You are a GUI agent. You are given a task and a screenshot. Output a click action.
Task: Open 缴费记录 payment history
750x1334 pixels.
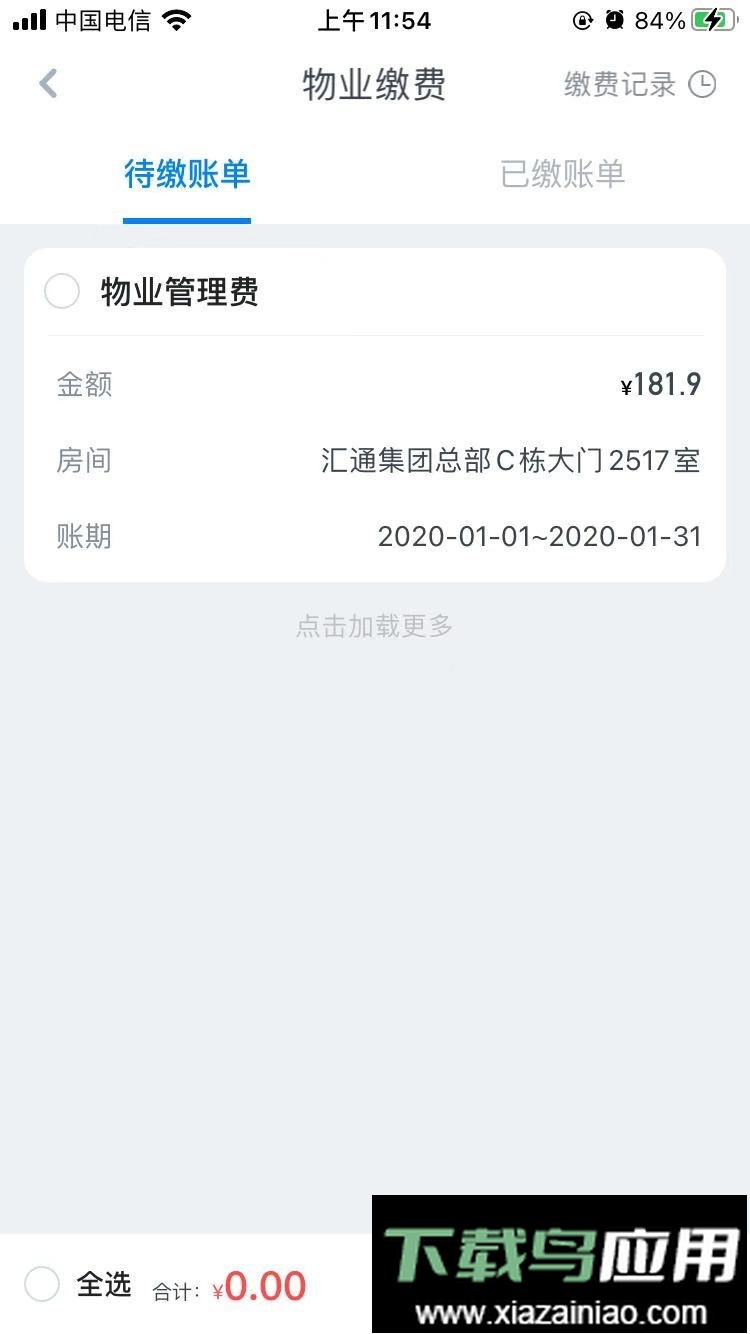(x=618, y=84)
